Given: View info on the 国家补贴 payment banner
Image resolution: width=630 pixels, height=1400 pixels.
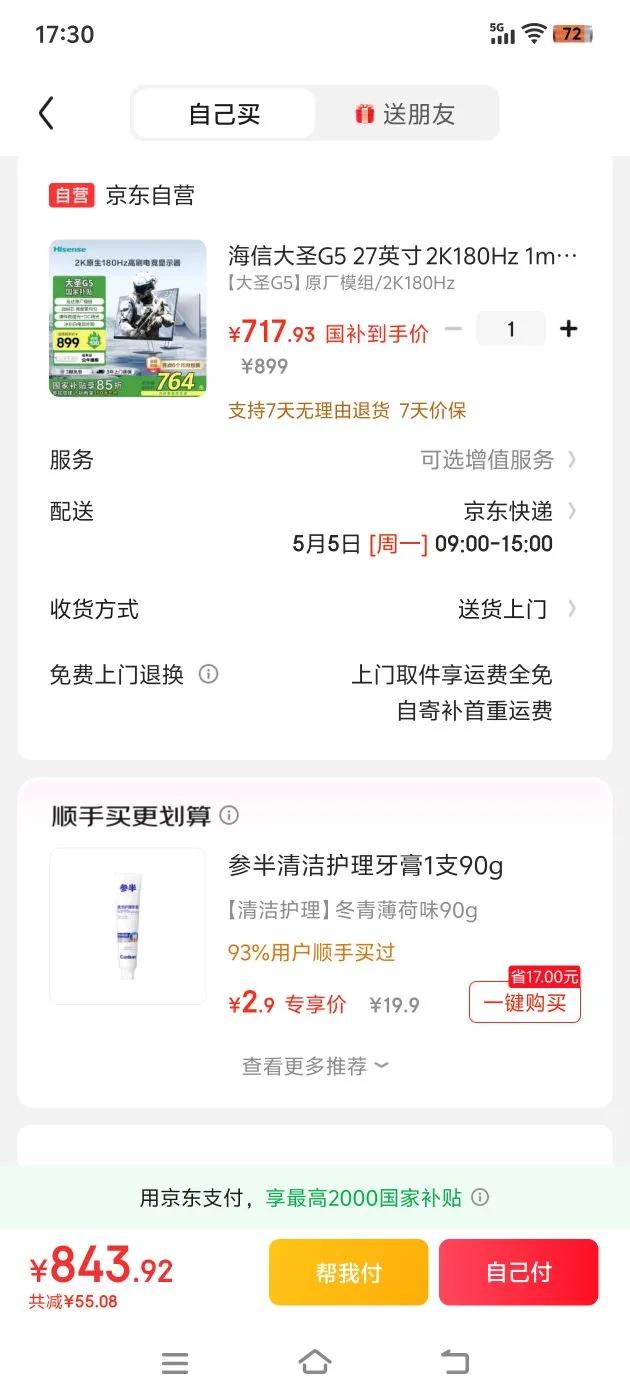Looking at the screenshot, I should coord(480,1197).
